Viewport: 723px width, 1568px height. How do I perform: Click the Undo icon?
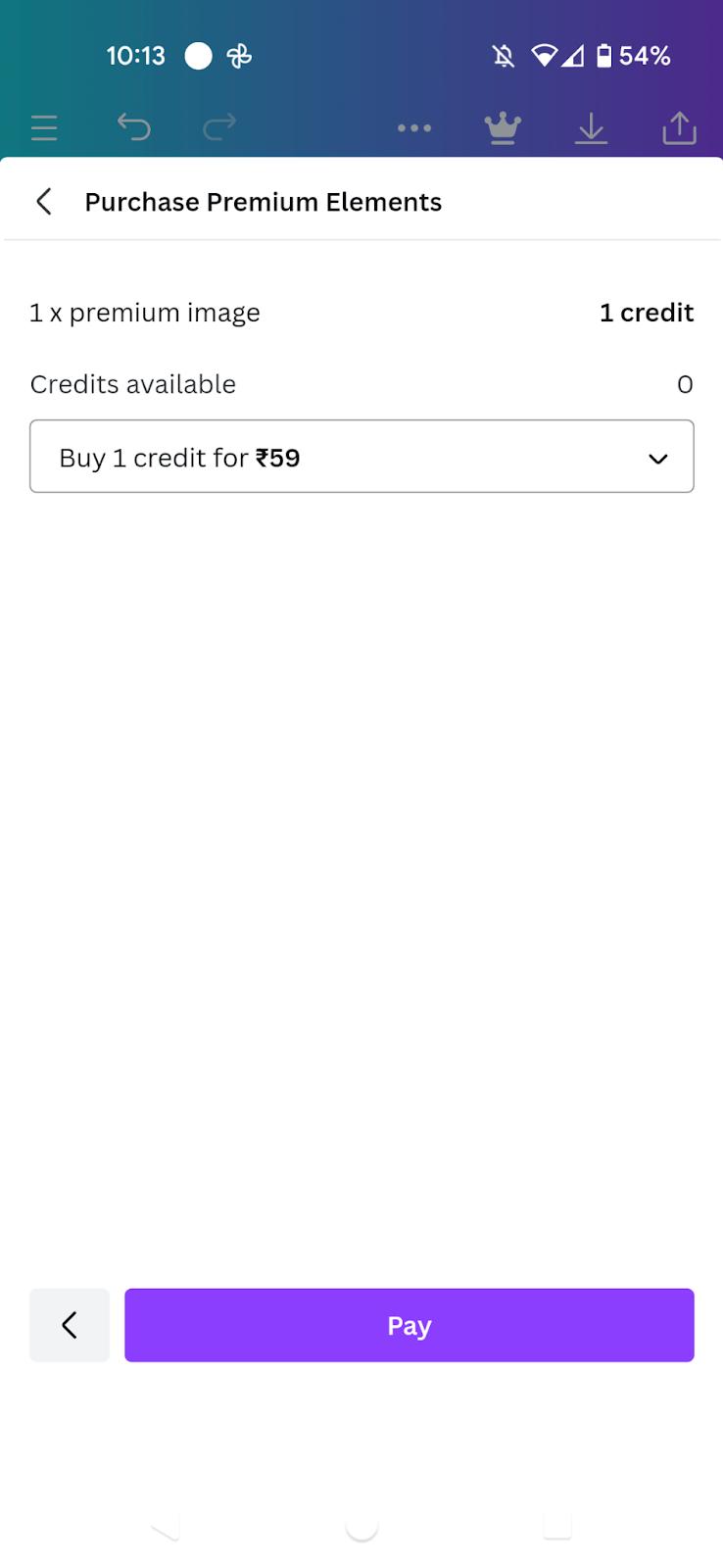coord(134,127)
